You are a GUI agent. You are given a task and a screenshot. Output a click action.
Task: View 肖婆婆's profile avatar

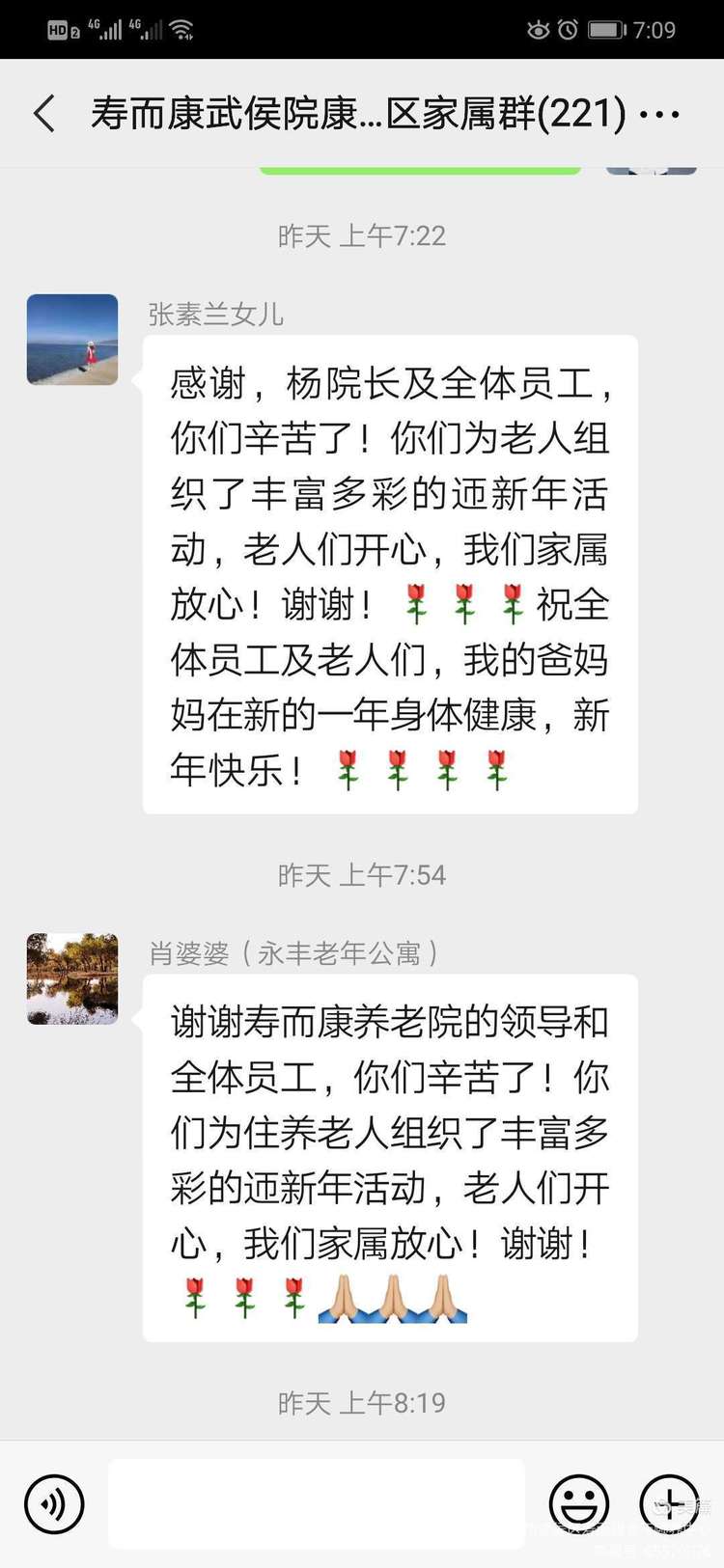click(72, 978)
